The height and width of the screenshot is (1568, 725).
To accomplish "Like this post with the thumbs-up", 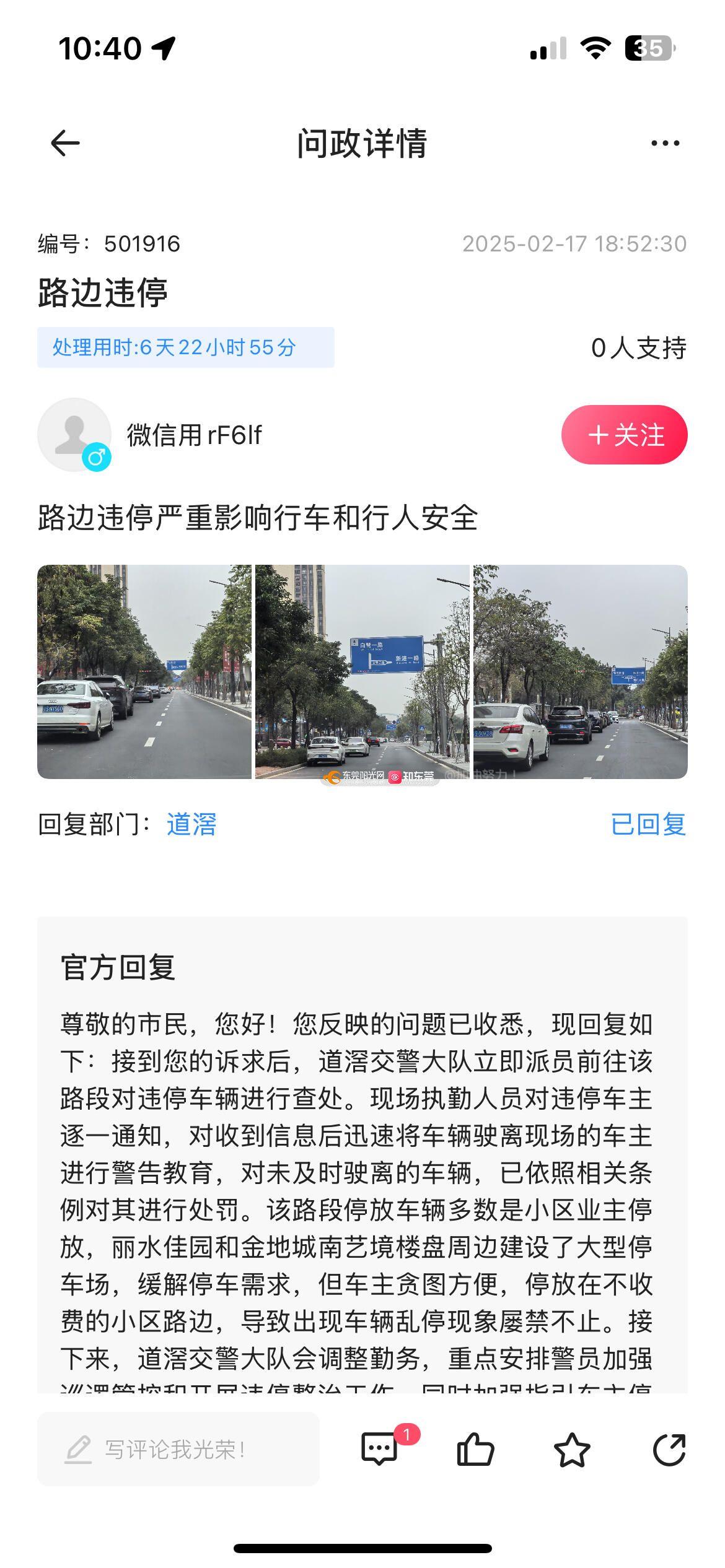I will (x=475, y=1449).
